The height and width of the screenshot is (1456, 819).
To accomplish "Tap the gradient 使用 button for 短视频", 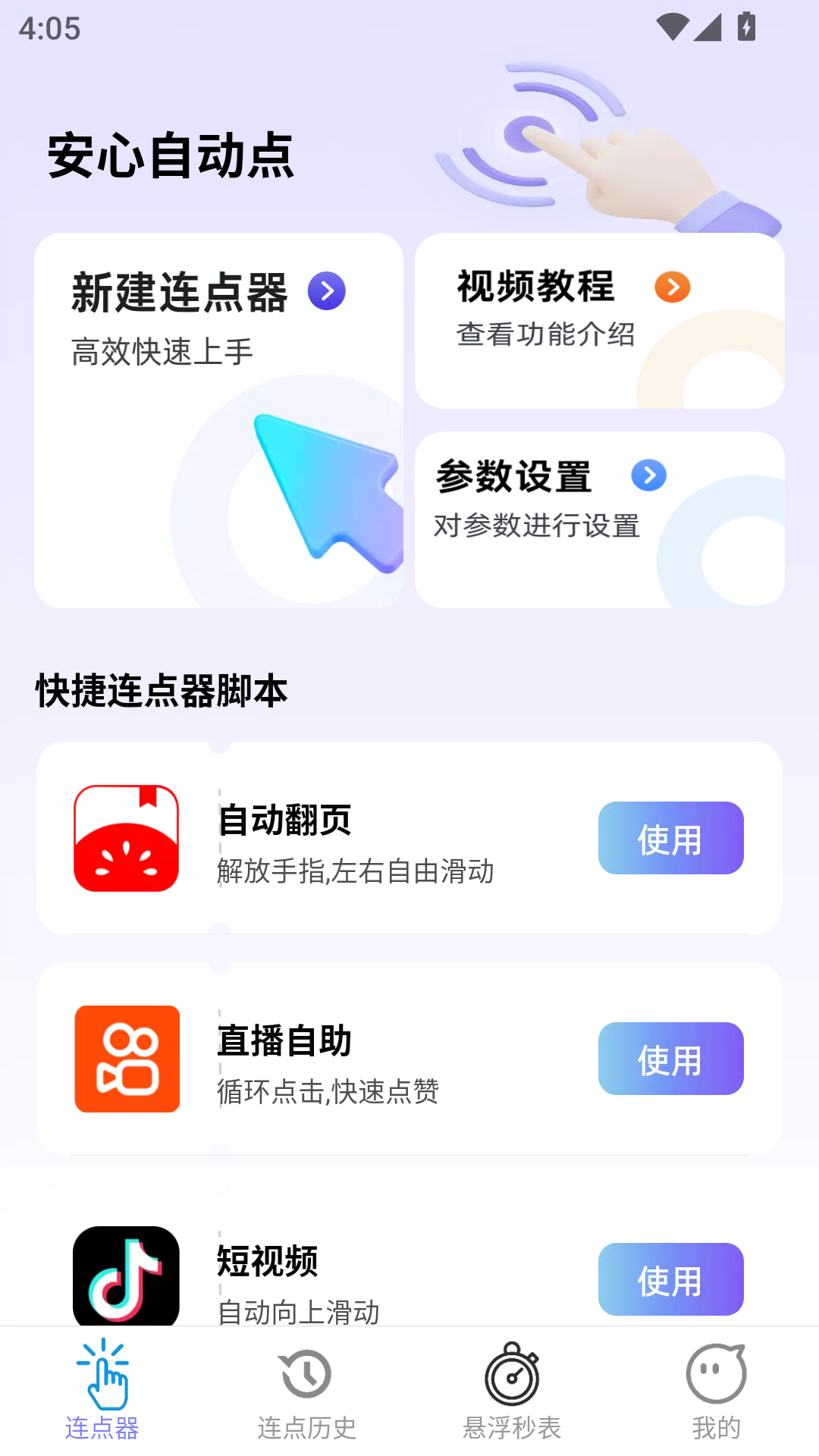I will click(x=670, y=1279).
